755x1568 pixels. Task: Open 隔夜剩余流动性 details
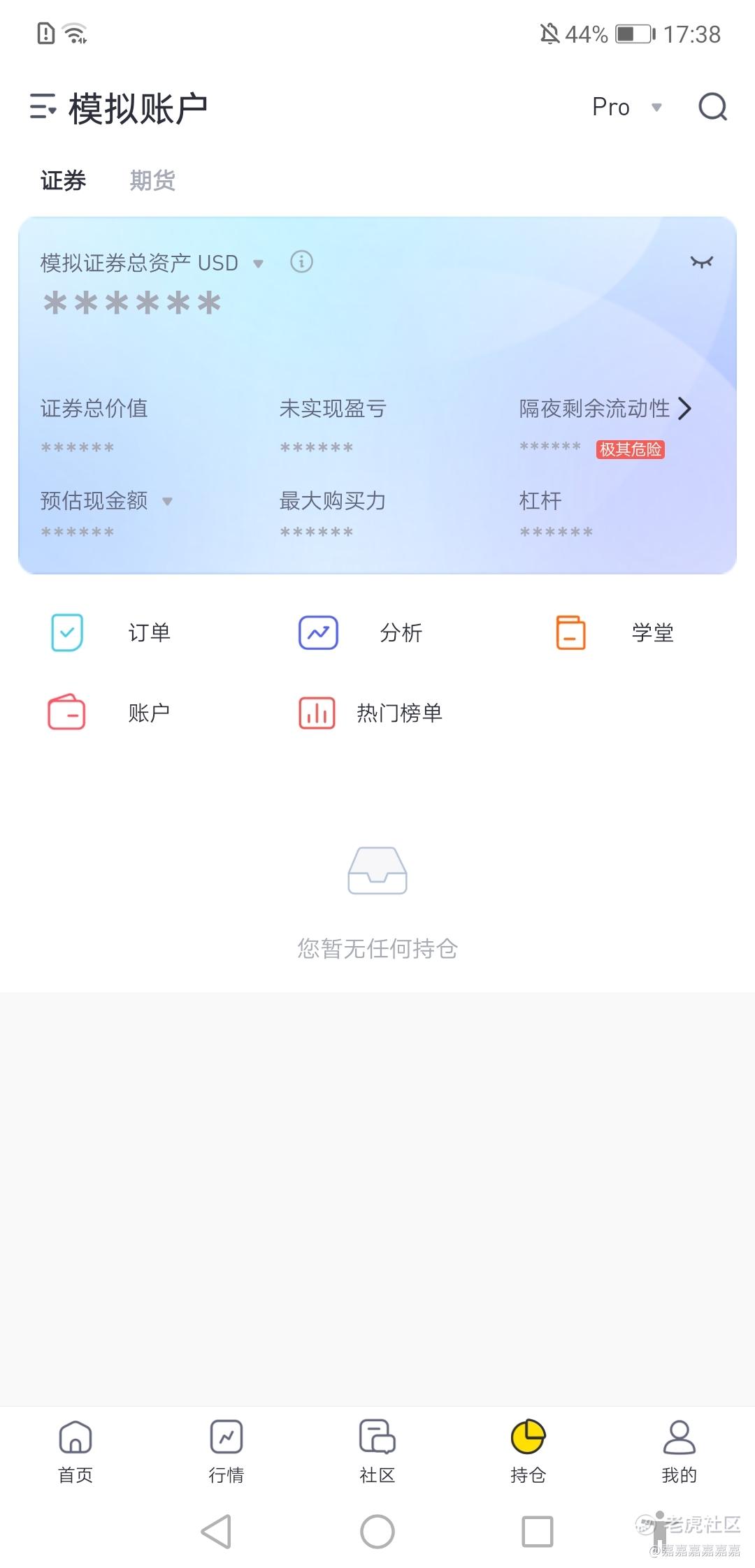pyautogui.click(x=684, y=409)
